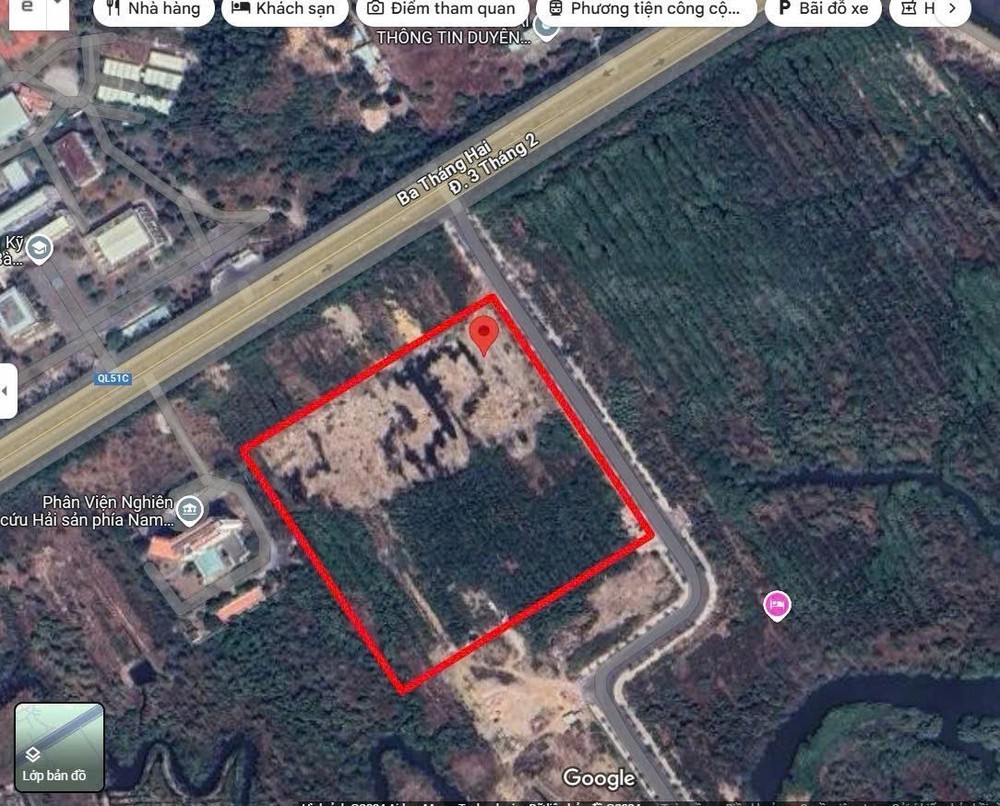1000x806 pixels.
Task: Tap the pink hotel marker
Action: point(777,604)
